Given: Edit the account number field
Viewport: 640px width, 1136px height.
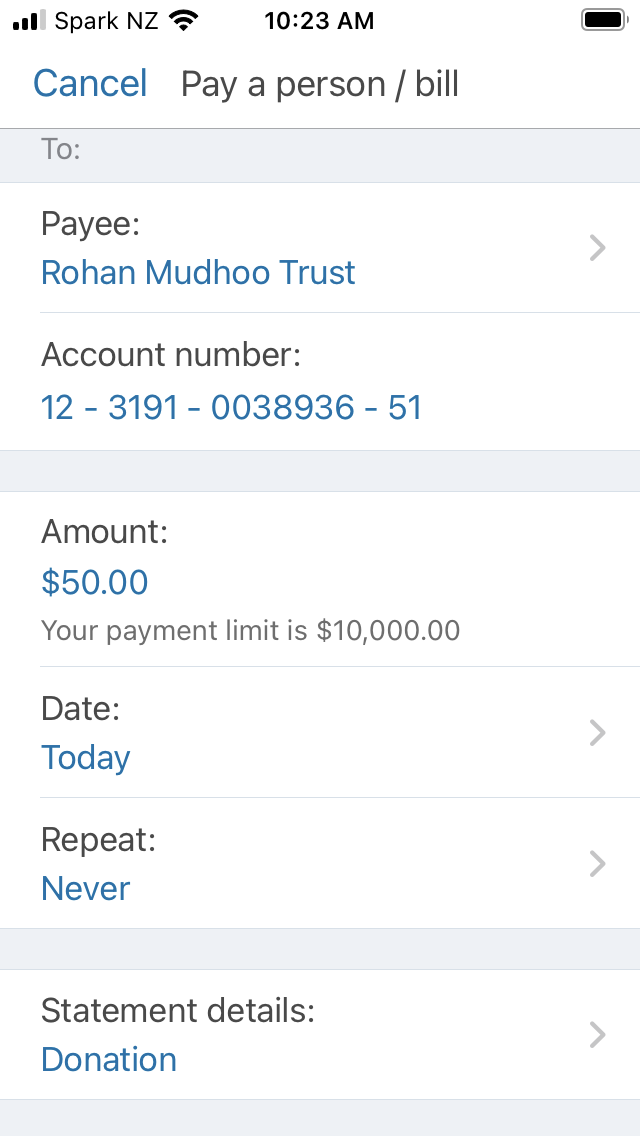Looking at the screenshot, I should tap(320, 382).
